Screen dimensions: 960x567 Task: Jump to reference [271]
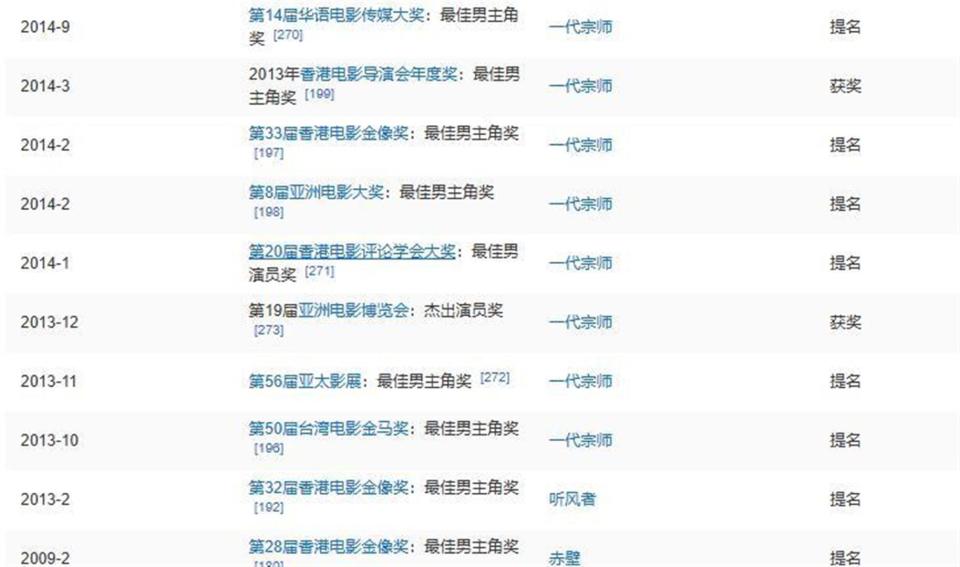pos(319,271)
